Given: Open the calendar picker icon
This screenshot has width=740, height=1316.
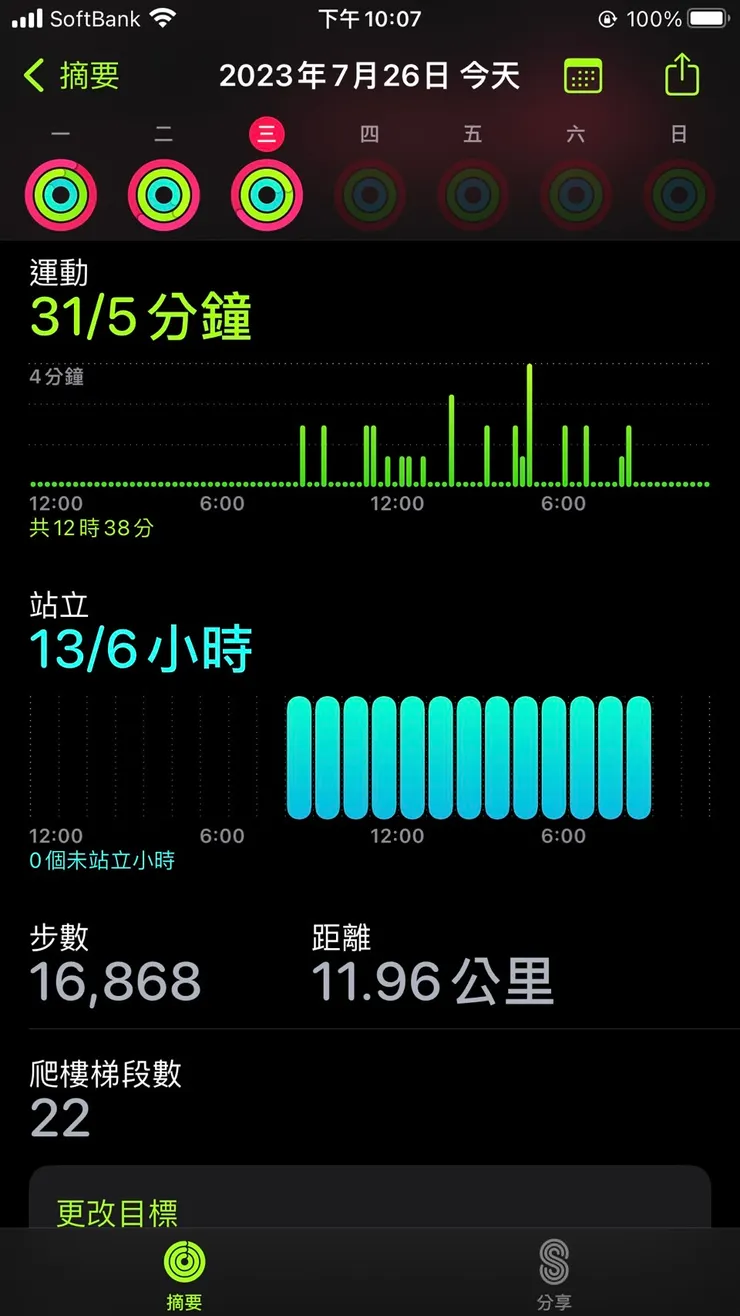Looking at the screenshot, I should [x=583, y=75].
